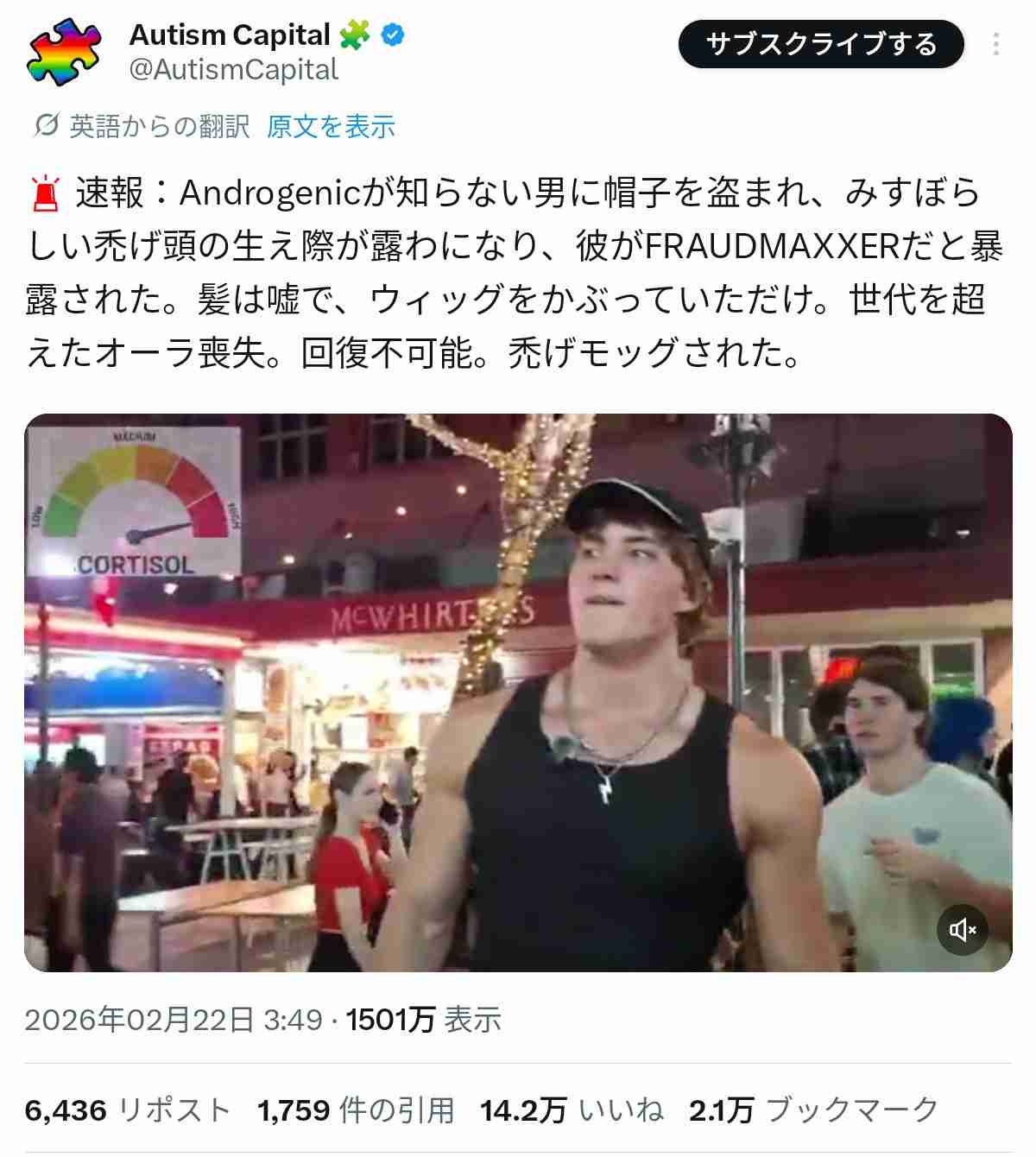This screenshot has width=1036, height=1157.
Task: Unmute the video with the speaker icon
Action: pos(962,929)
